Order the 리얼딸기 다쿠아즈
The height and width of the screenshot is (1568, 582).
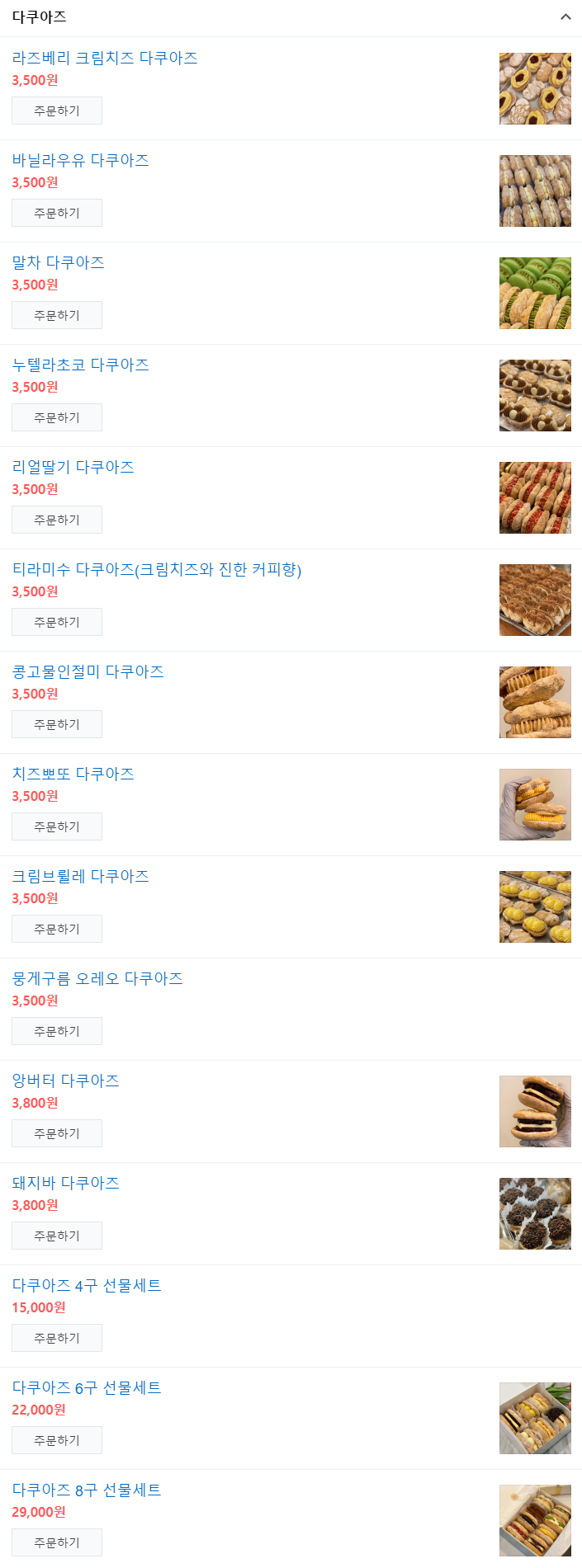point(57,520)
